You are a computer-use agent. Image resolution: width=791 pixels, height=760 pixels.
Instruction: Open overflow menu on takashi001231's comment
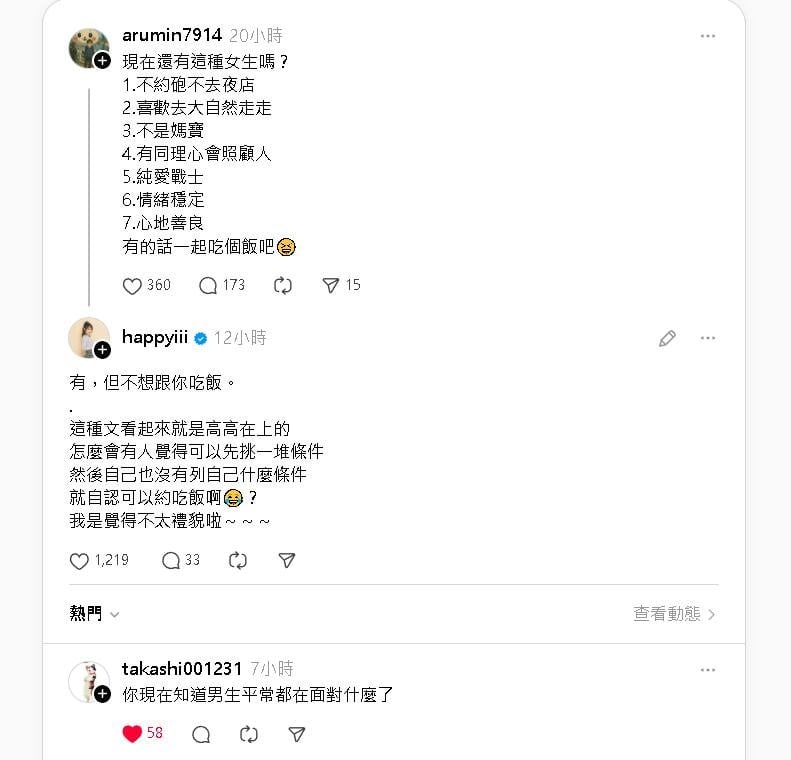pyautogui.click(x=707, y=670)
